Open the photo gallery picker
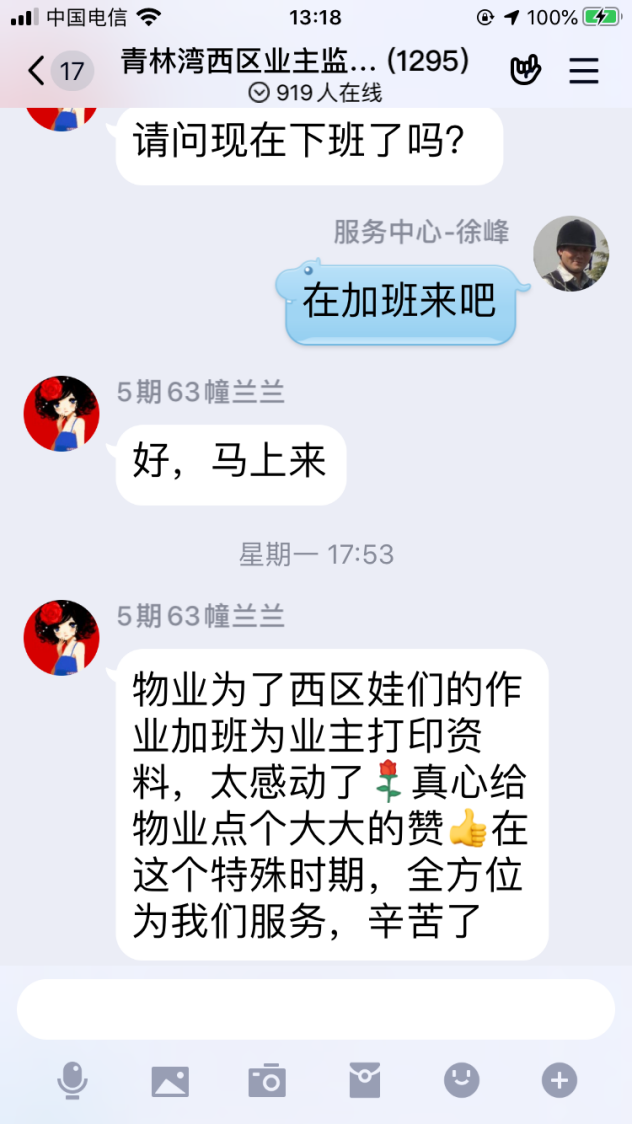Image resolution: width=632 pixels, height=1124 pixels. (x=170, y=1081)
